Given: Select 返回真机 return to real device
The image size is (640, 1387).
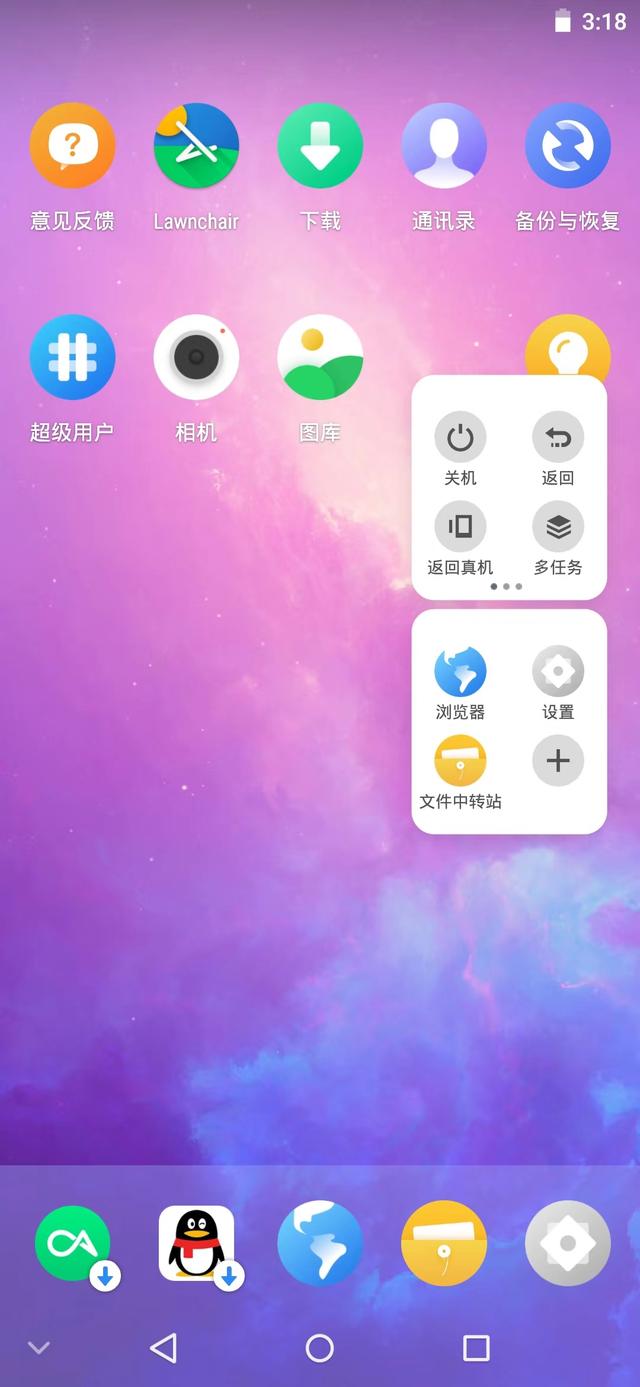Looking at the screenshot, I should [x=460, y=527].
